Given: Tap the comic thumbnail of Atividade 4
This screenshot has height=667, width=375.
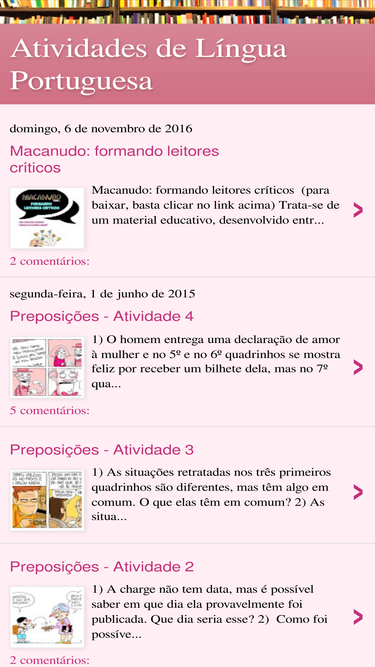Looking at the screenshot, I should [47, 368].
